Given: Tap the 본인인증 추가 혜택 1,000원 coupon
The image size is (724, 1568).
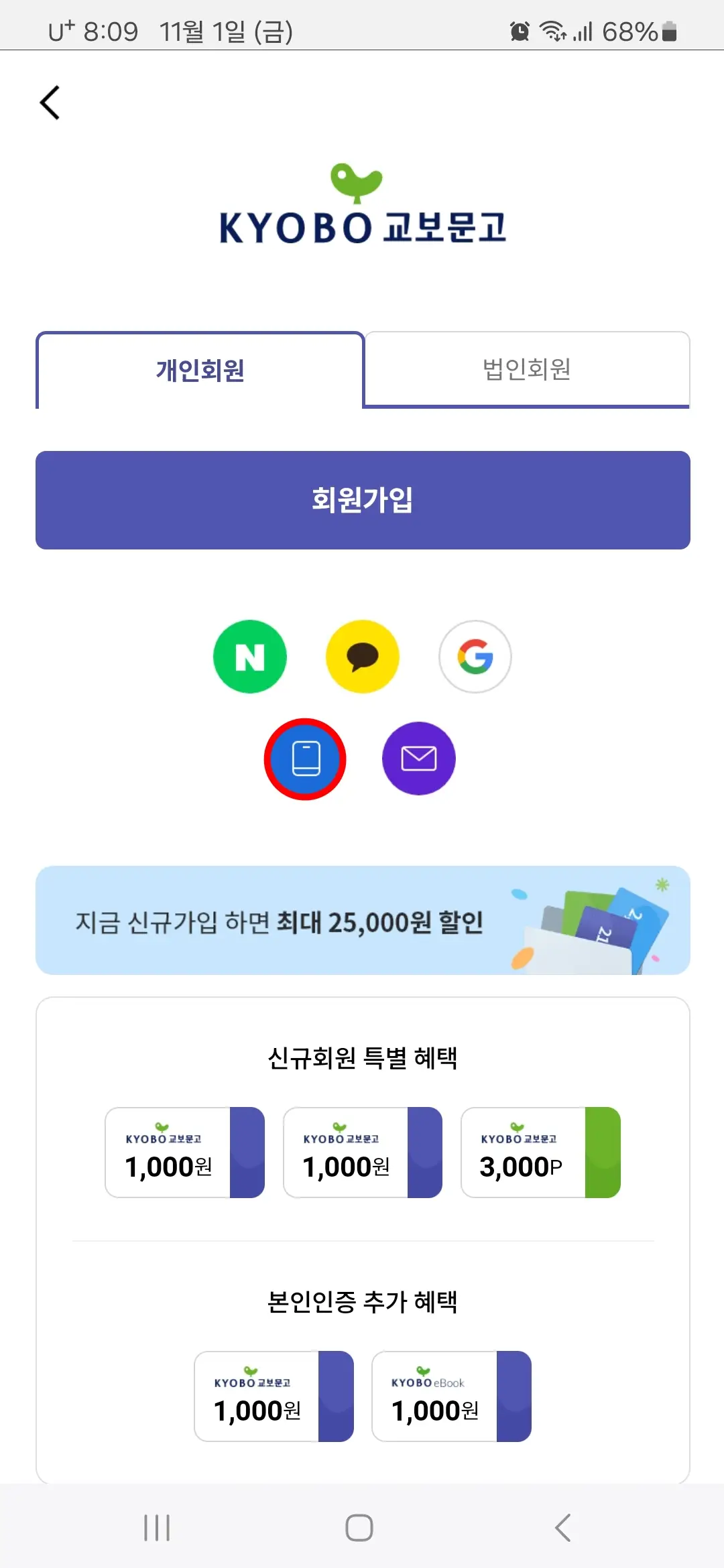Looking at the screenshot, I should pos(274,1397).
